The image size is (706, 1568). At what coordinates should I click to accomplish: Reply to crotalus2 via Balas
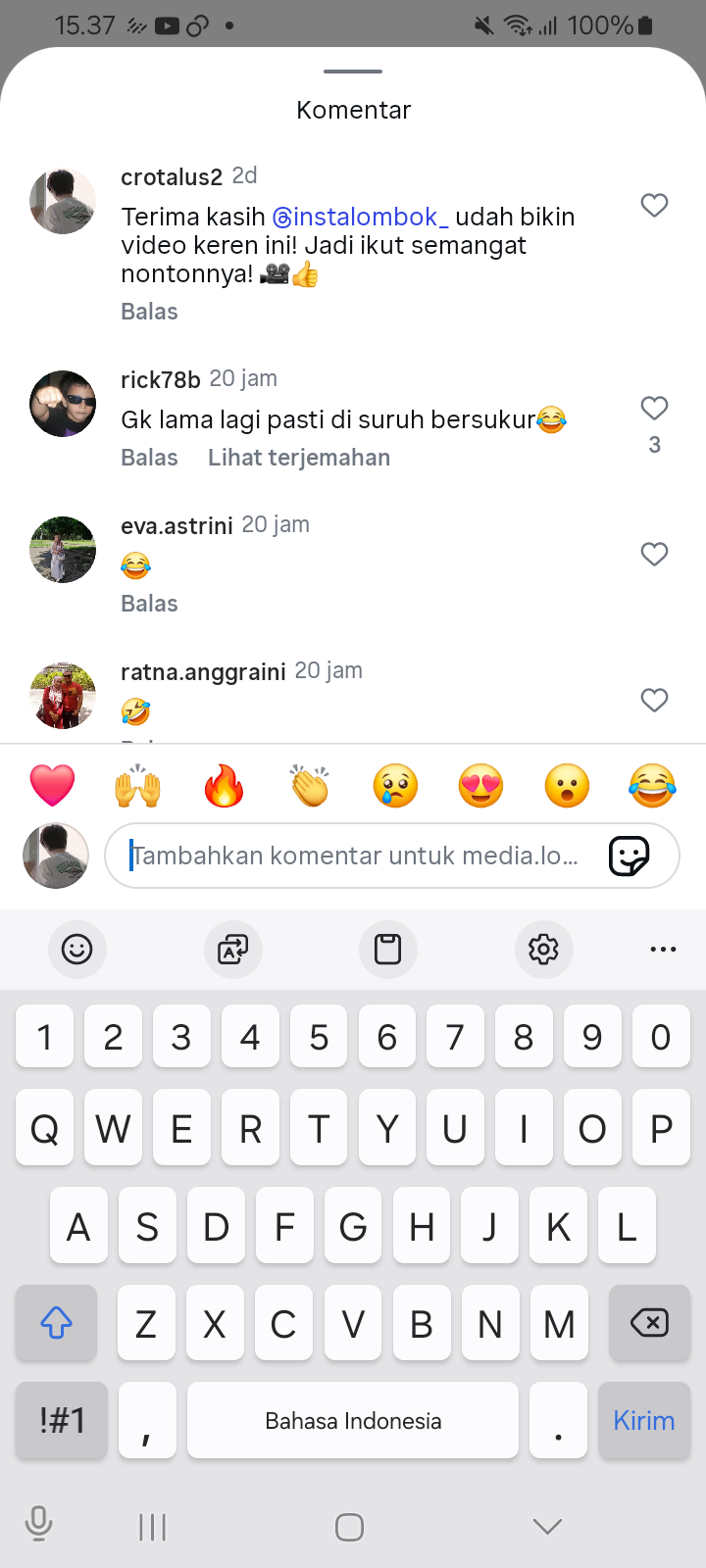coord(149,312)
